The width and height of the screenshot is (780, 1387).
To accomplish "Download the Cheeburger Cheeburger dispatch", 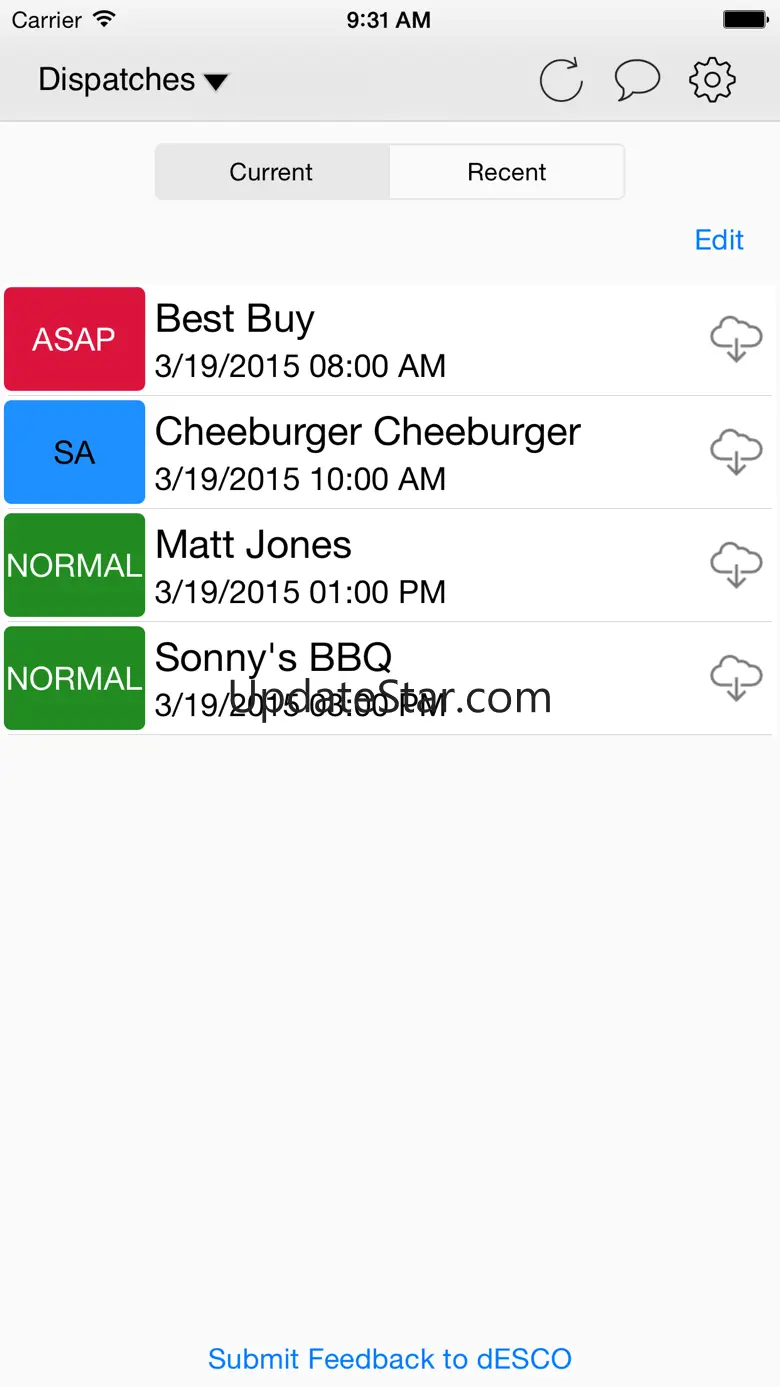I will click(x=736, y=453).
